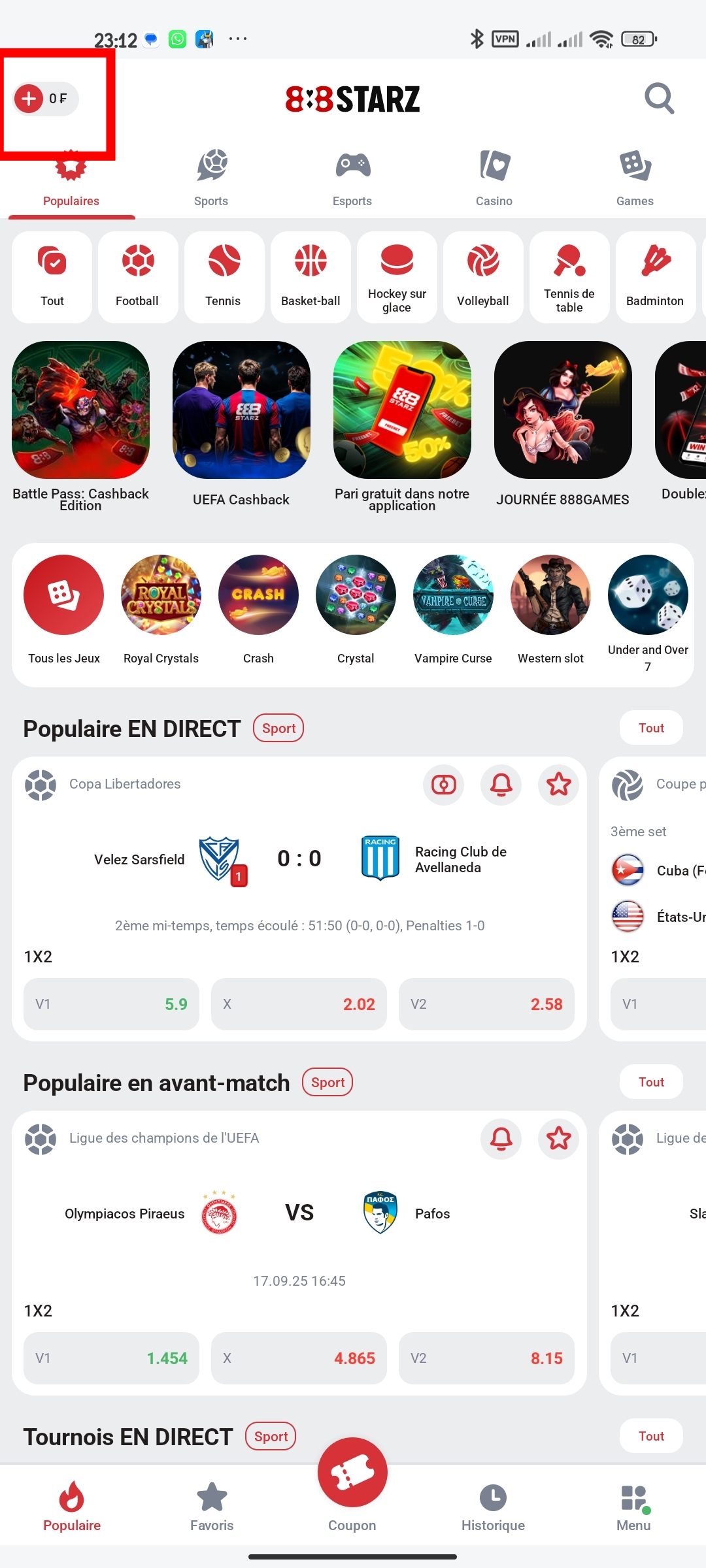The height and width of the screenshot is (1568, 706).
Task: Switch to the Esports tab
Action: click(x=352, y=178)
